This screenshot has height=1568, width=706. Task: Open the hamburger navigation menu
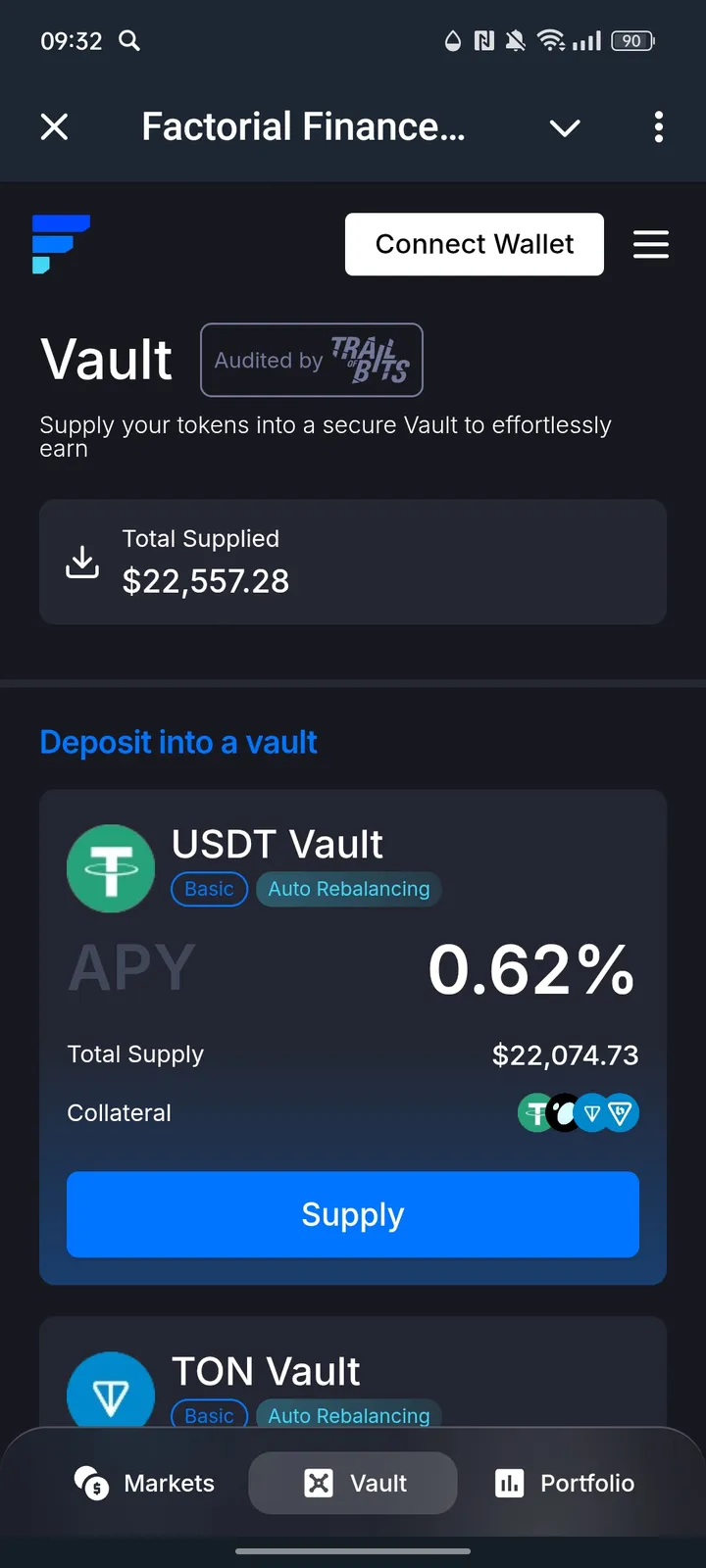[x=651, y=244]
